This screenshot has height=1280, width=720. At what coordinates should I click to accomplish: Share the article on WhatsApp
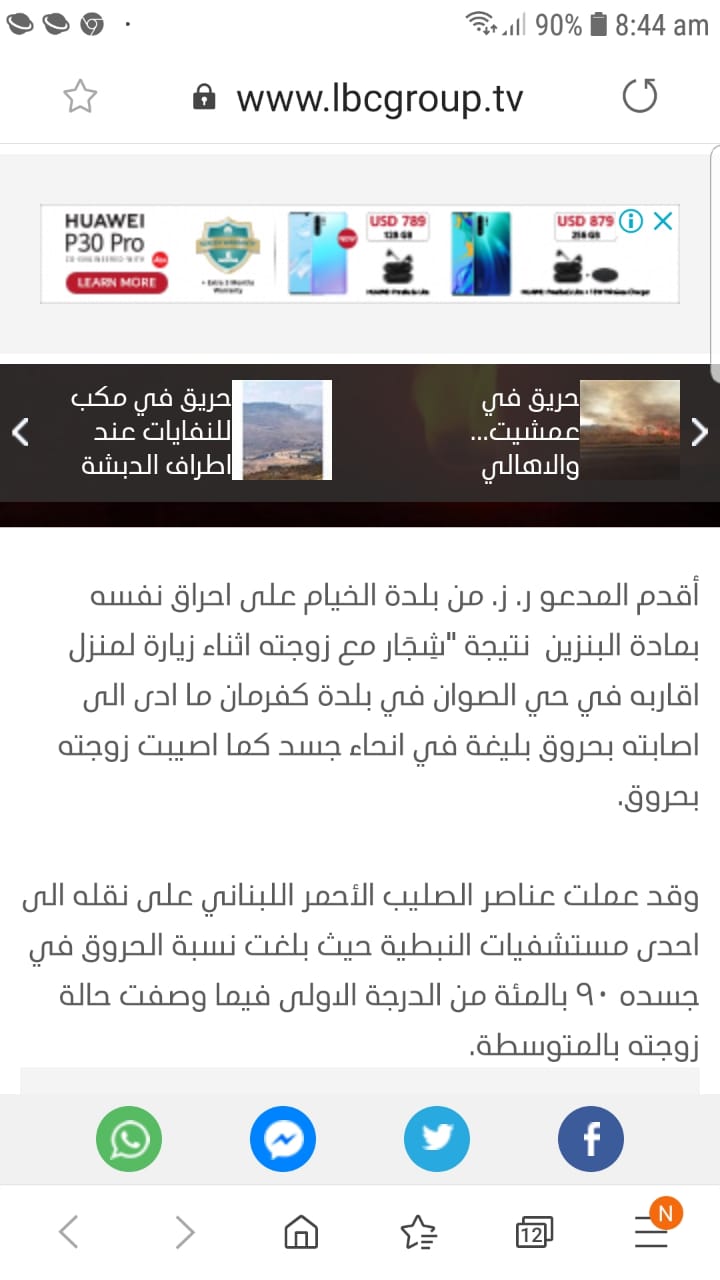[x=129, y=1139]
